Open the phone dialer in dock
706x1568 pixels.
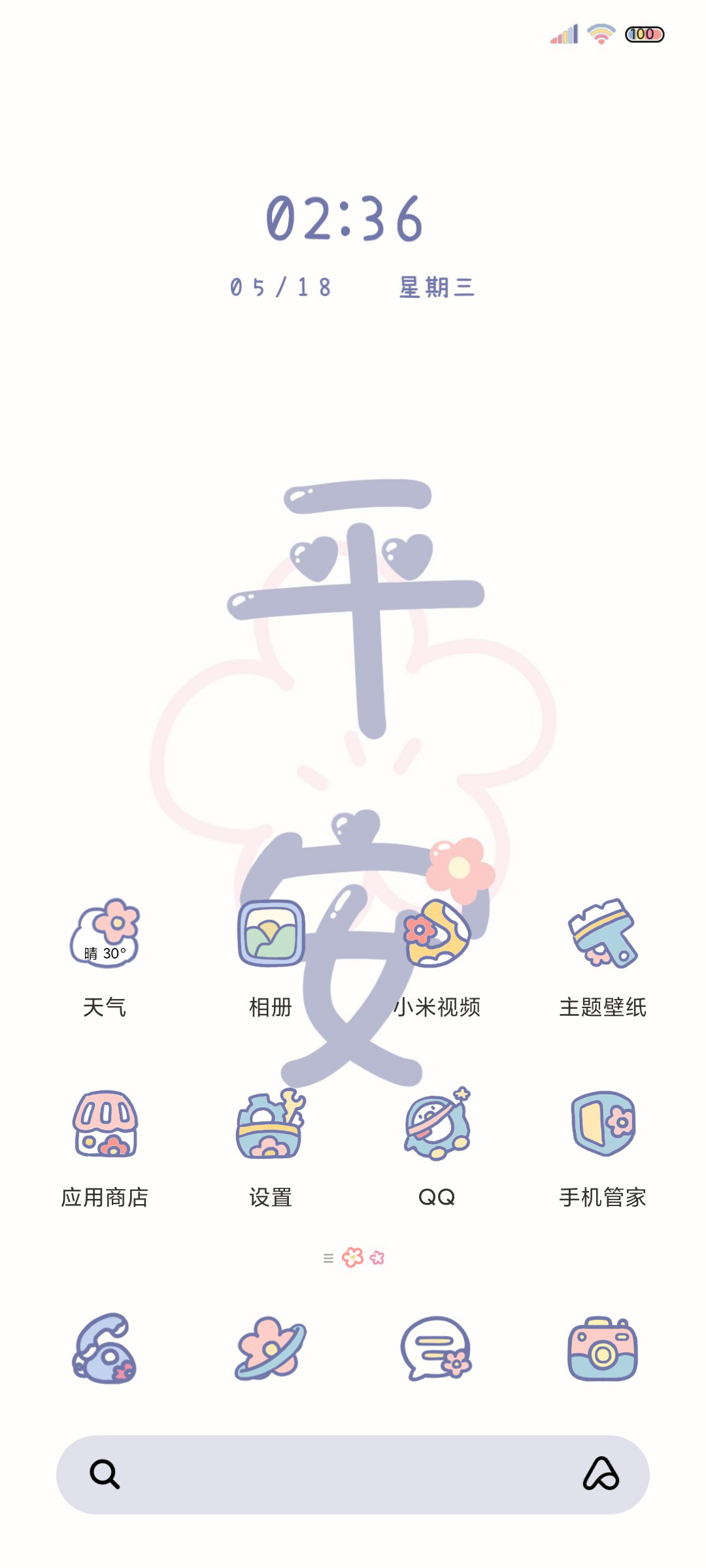click(x=105, y=1348)
